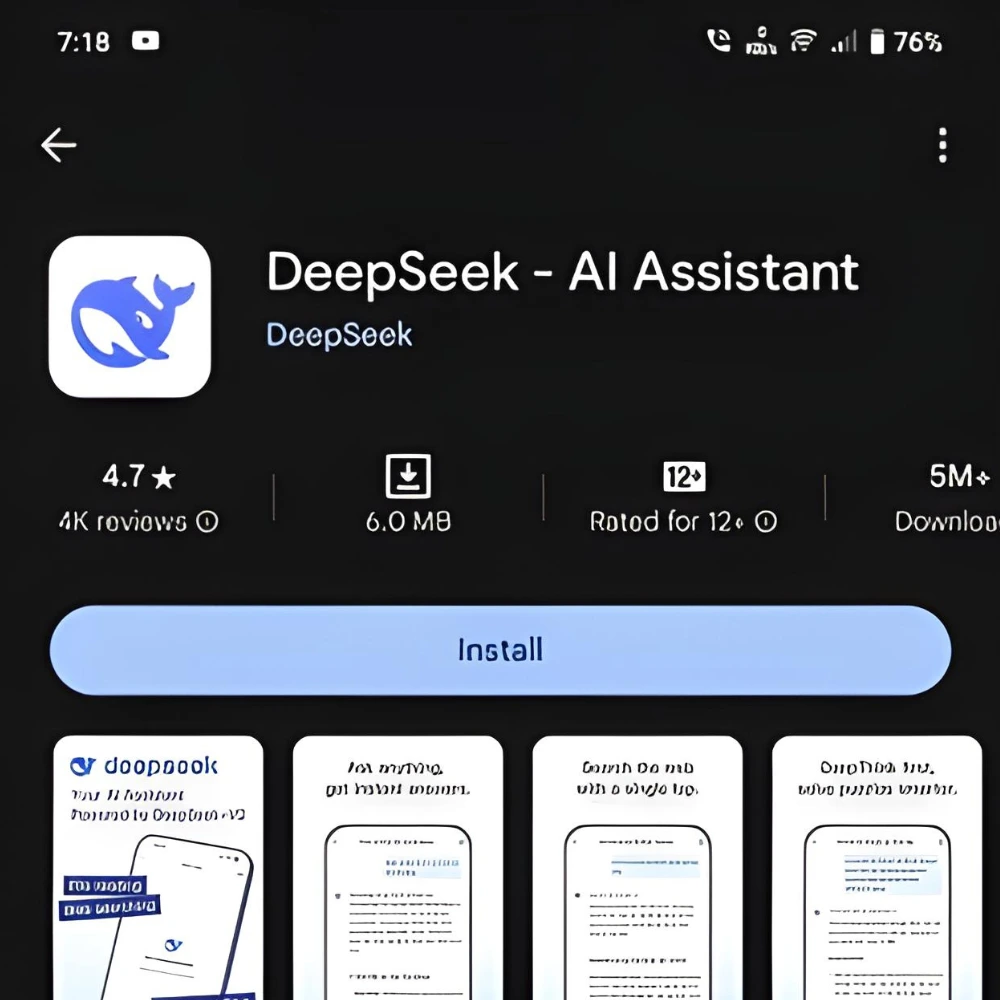Viewport: 1000px width, 1000px height.
Task: View info about the 4K reviews
Action: pos(207,522)
